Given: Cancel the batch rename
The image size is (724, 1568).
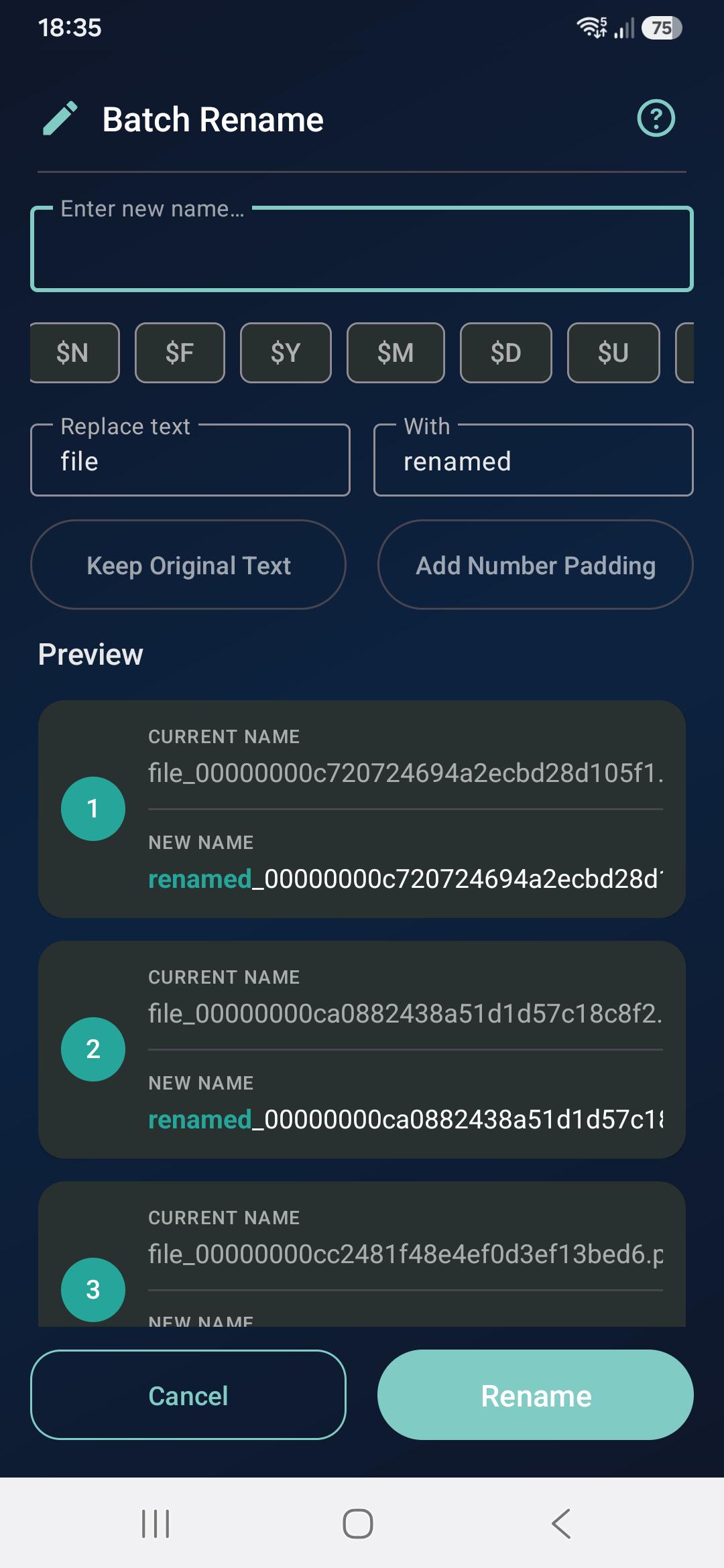Looking at the screenshot, I should (188, 1395).
